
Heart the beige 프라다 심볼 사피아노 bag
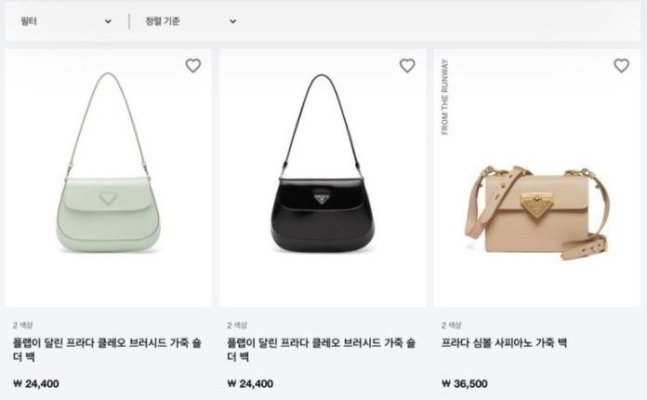coord(621,66)
